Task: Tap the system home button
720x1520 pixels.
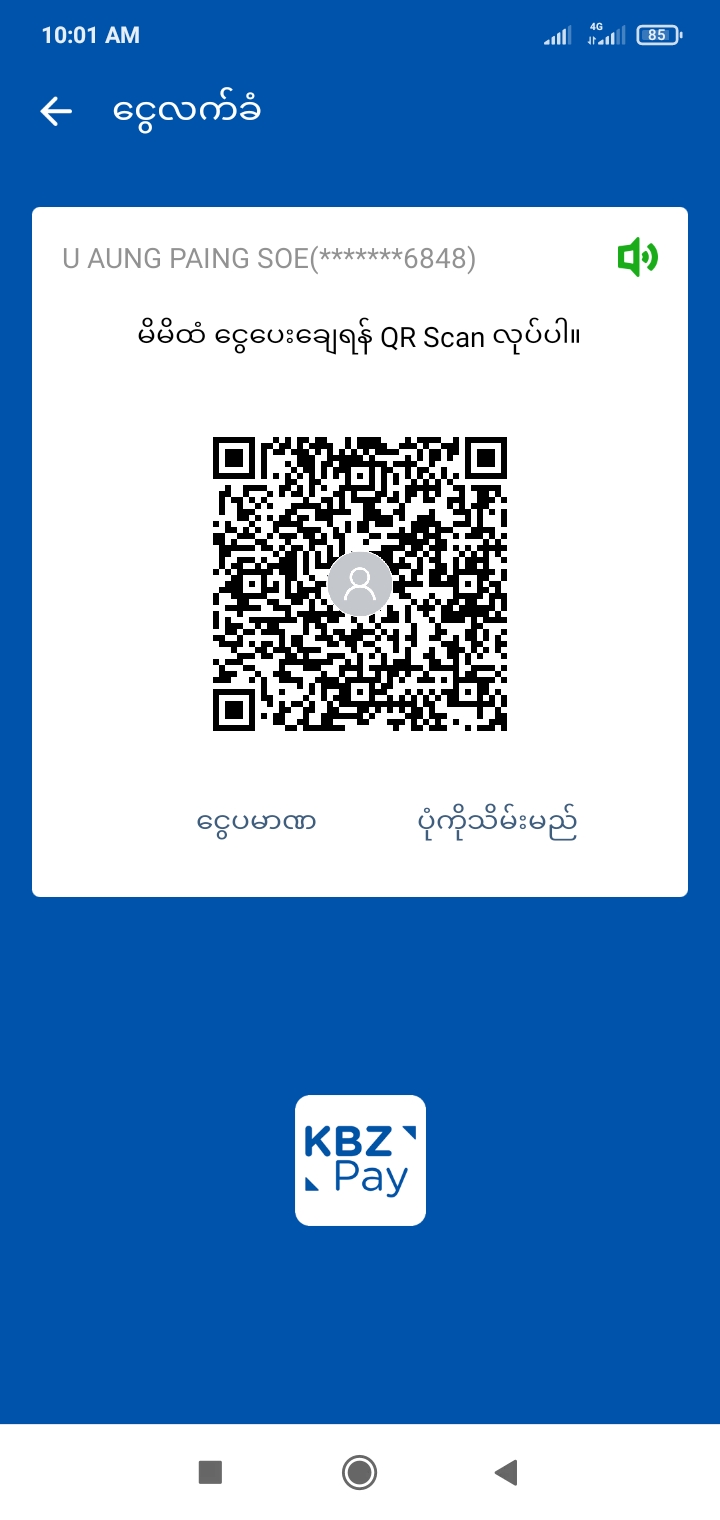Action: click(x=359, y=1472)
